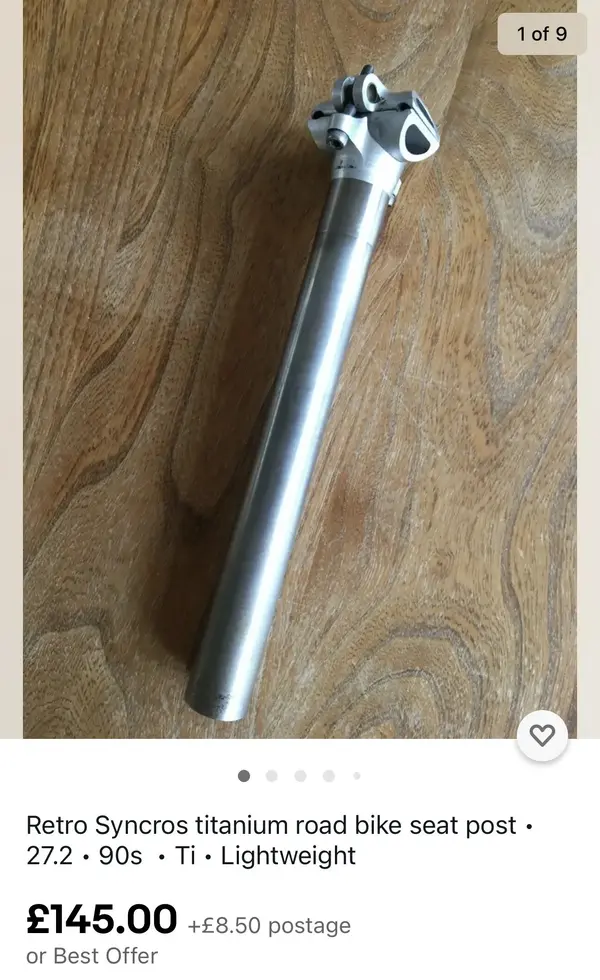Add this seat post to watchlist
The height and width of the screenshot is (980, 600).
542,736
